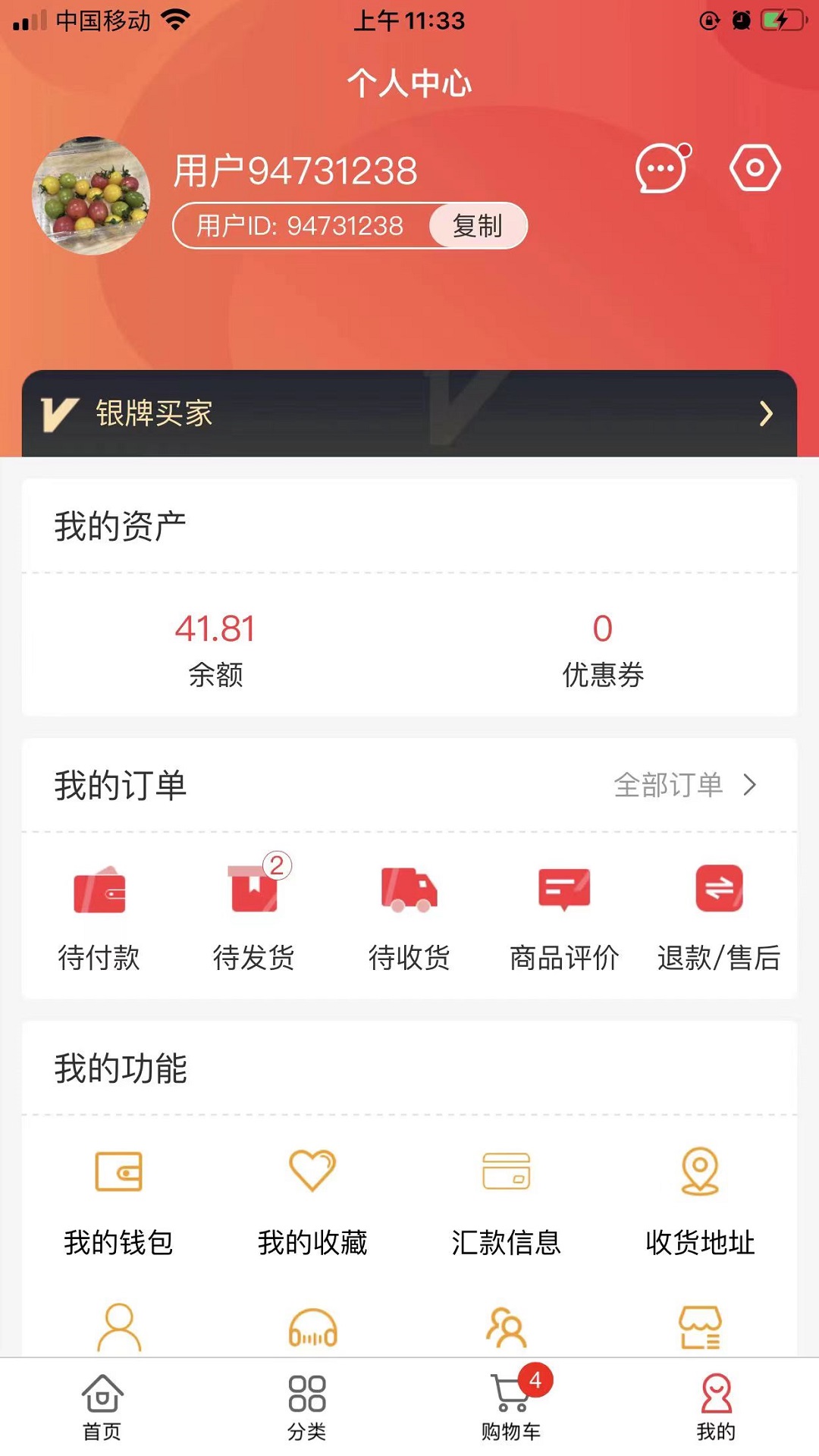The width and height of the screenshot is (819, 1456).
Task: Switch to the 首页 home tab
Action: pyautogui.click(x=102, y=1407)
